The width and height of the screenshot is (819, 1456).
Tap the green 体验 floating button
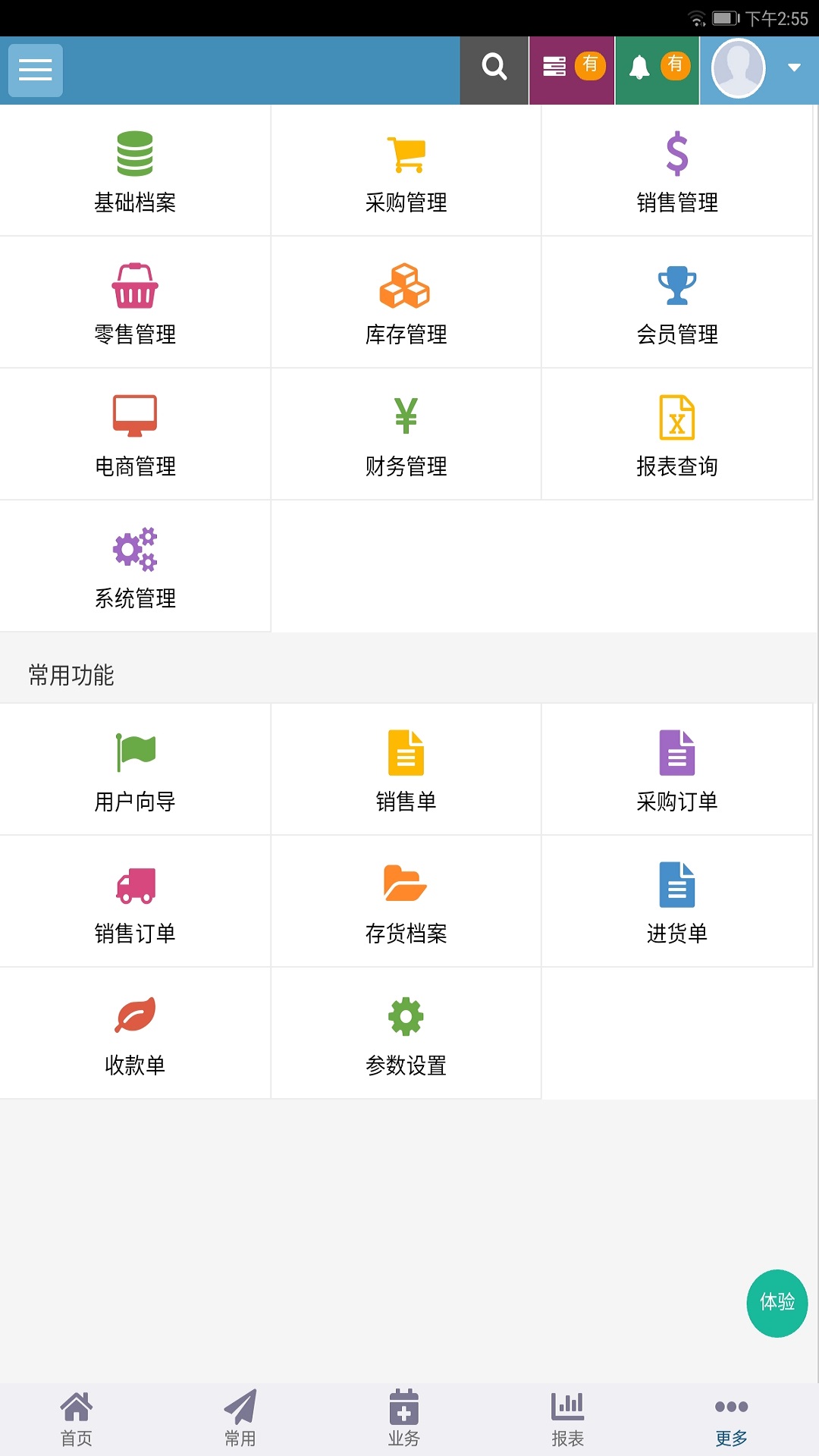pos(777,1303)
